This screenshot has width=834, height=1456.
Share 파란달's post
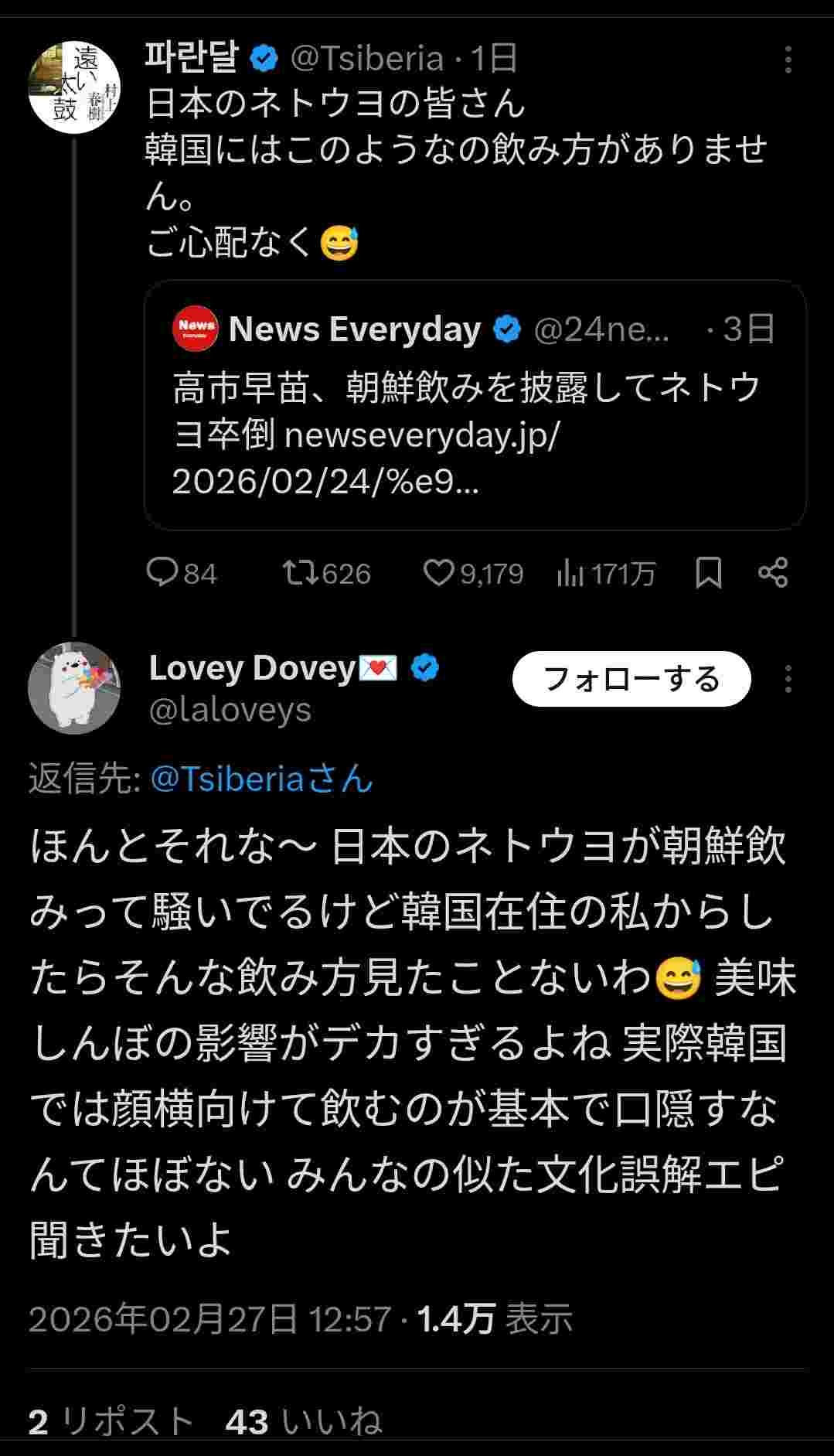[773, 573]
